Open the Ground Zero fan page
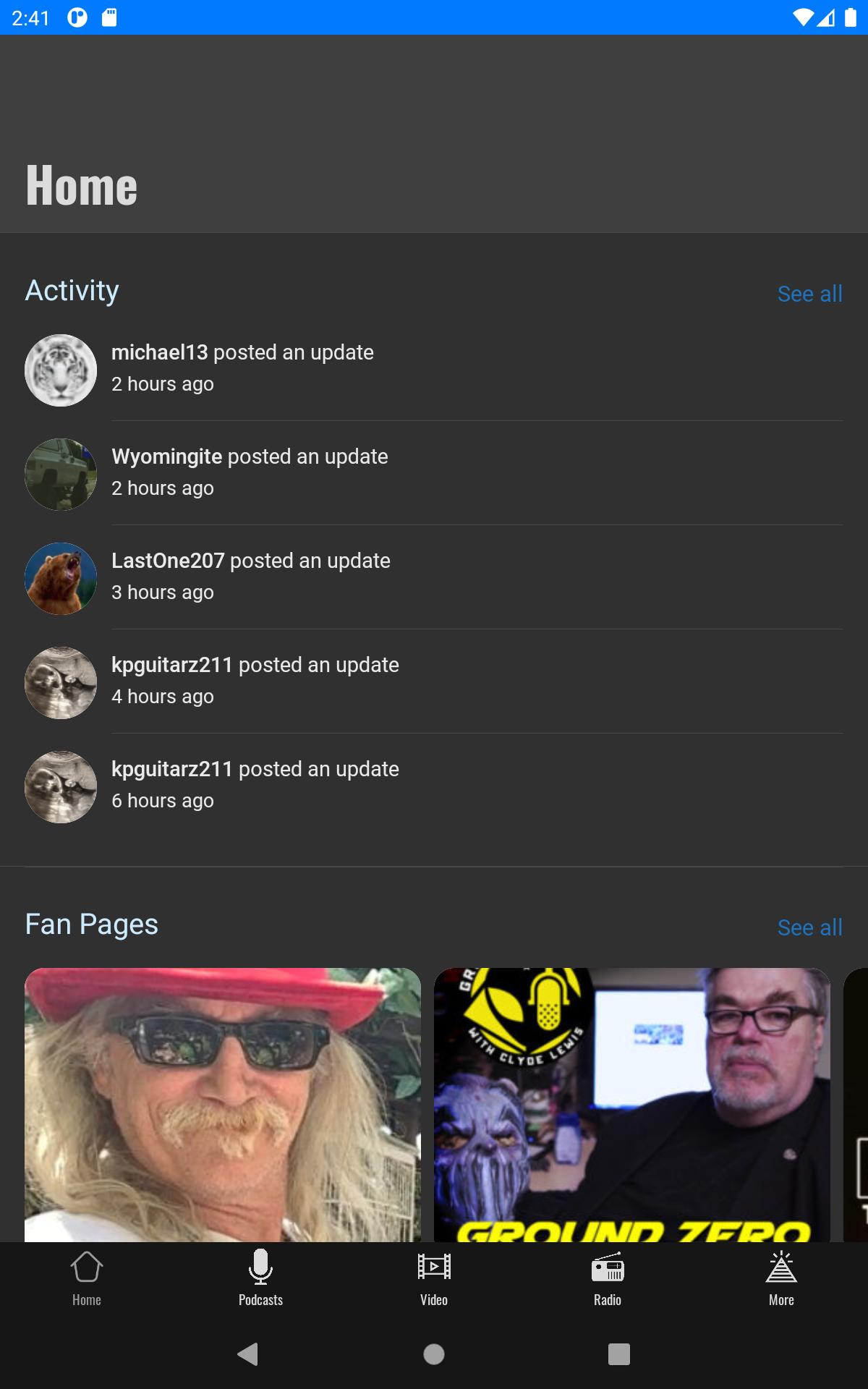This screenshot has height=1389, width=868. 632,1105
